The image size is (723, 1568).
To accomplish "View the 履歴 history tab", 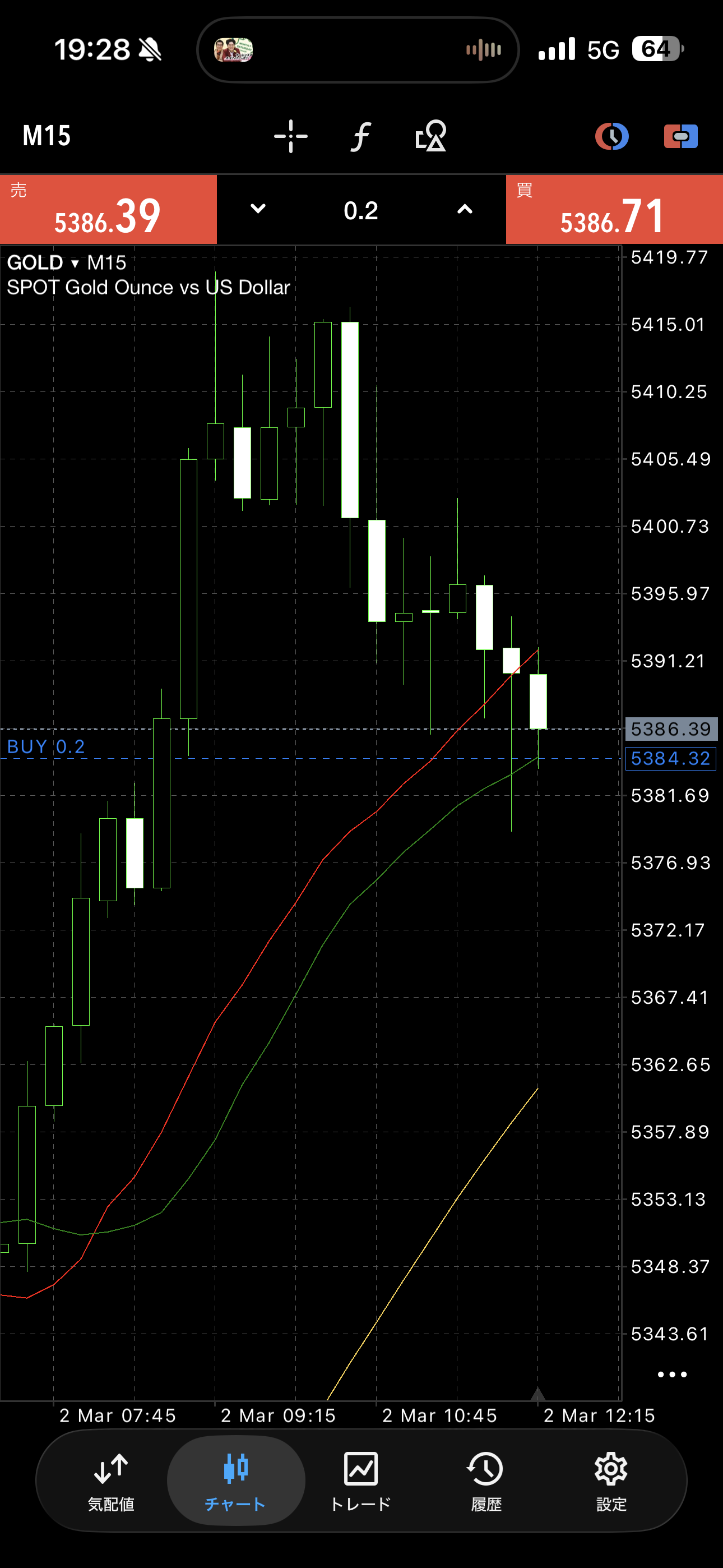I will (x=486, y=1481).
